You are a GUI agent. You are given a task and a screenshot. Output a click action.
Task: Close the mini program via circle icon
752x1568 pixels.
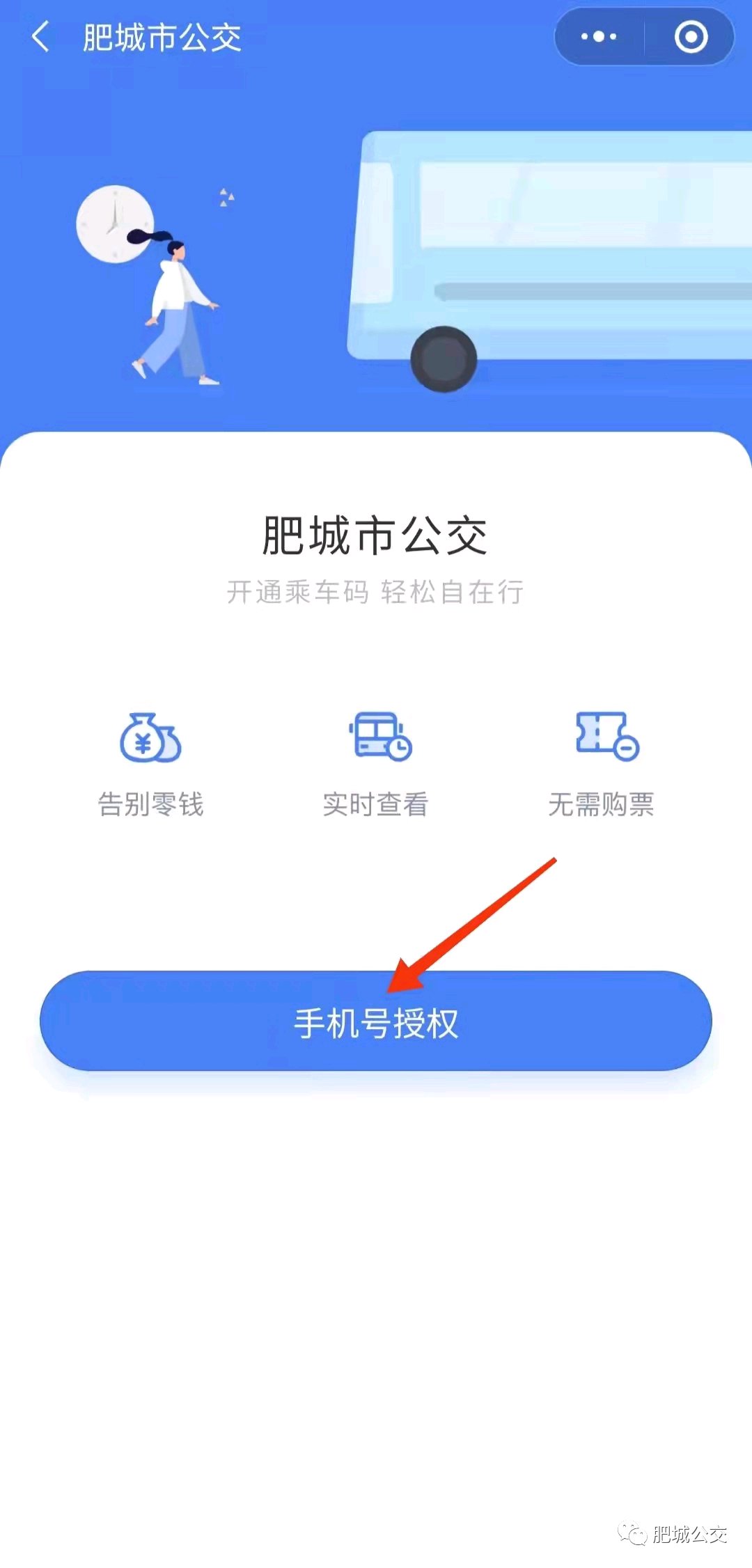point(691,37)
